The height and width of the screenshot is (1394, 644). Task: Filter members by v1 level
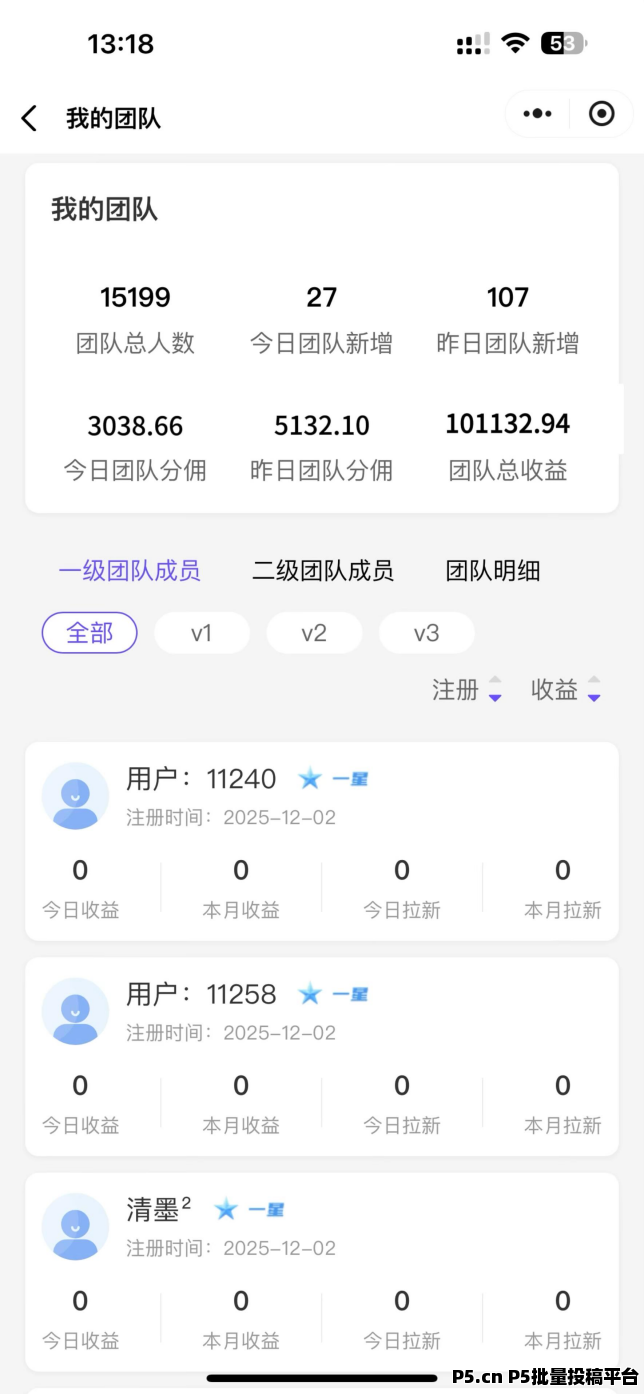[x=201, y=633]
